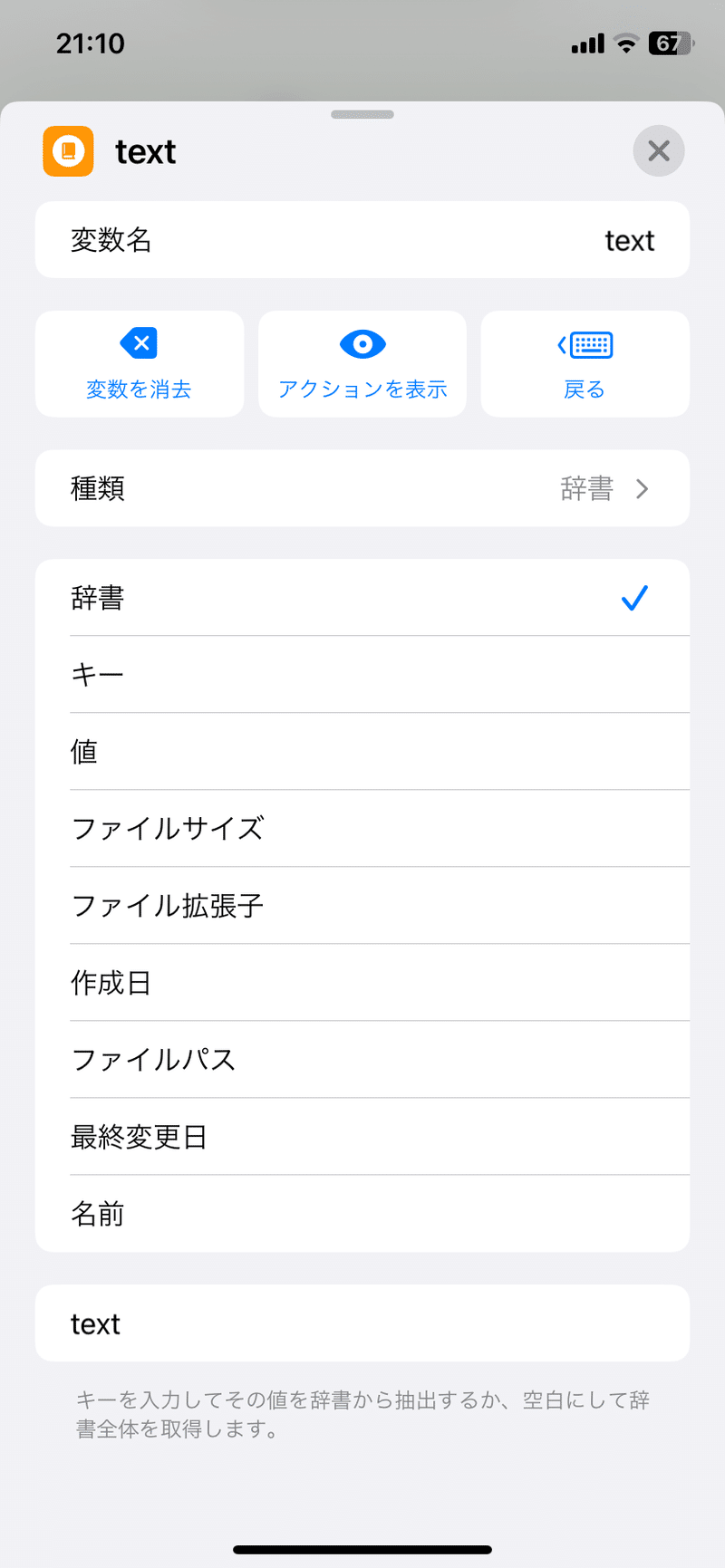Select 名前 option

click(x=362, y=1214)
